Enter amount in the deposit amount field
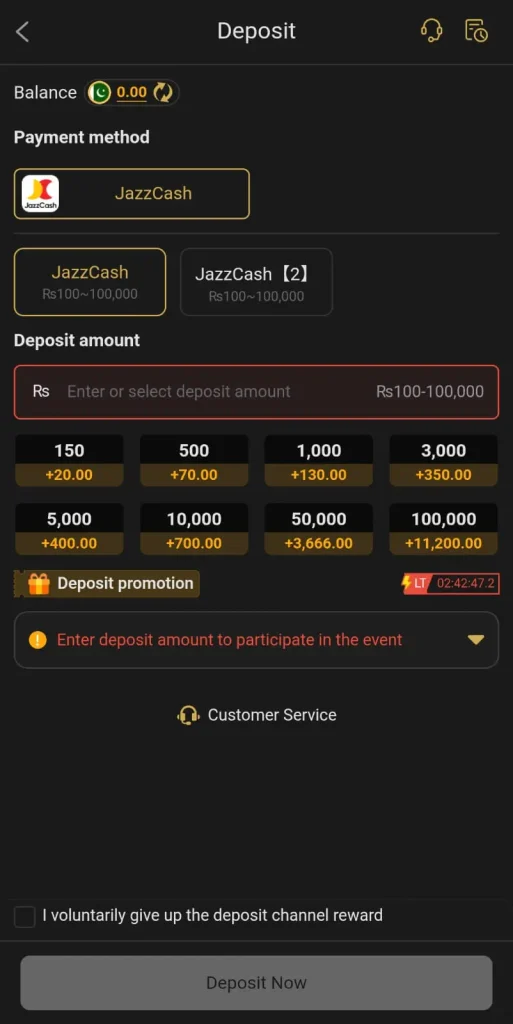 [256, 392]
